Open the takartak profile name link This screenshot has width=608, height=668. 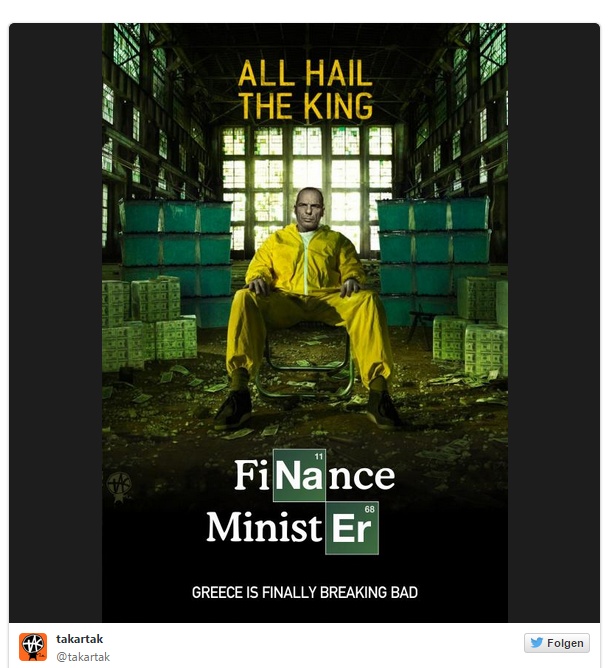click(x=79, y=638)
